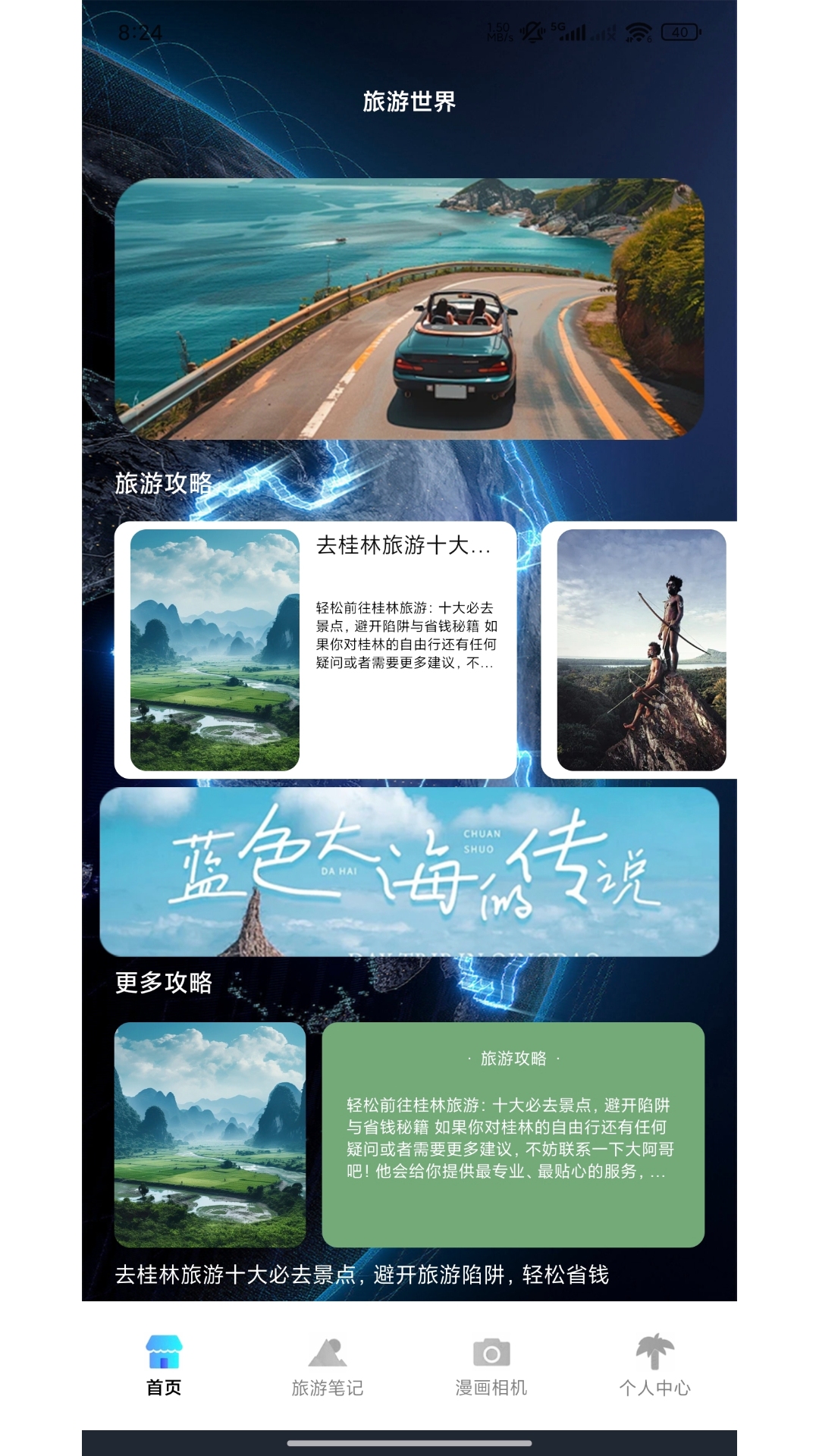Viewport: 819px width, 1456px height.
Task: Go to the 漫画相机 tab
Action: coord(491,1367)
